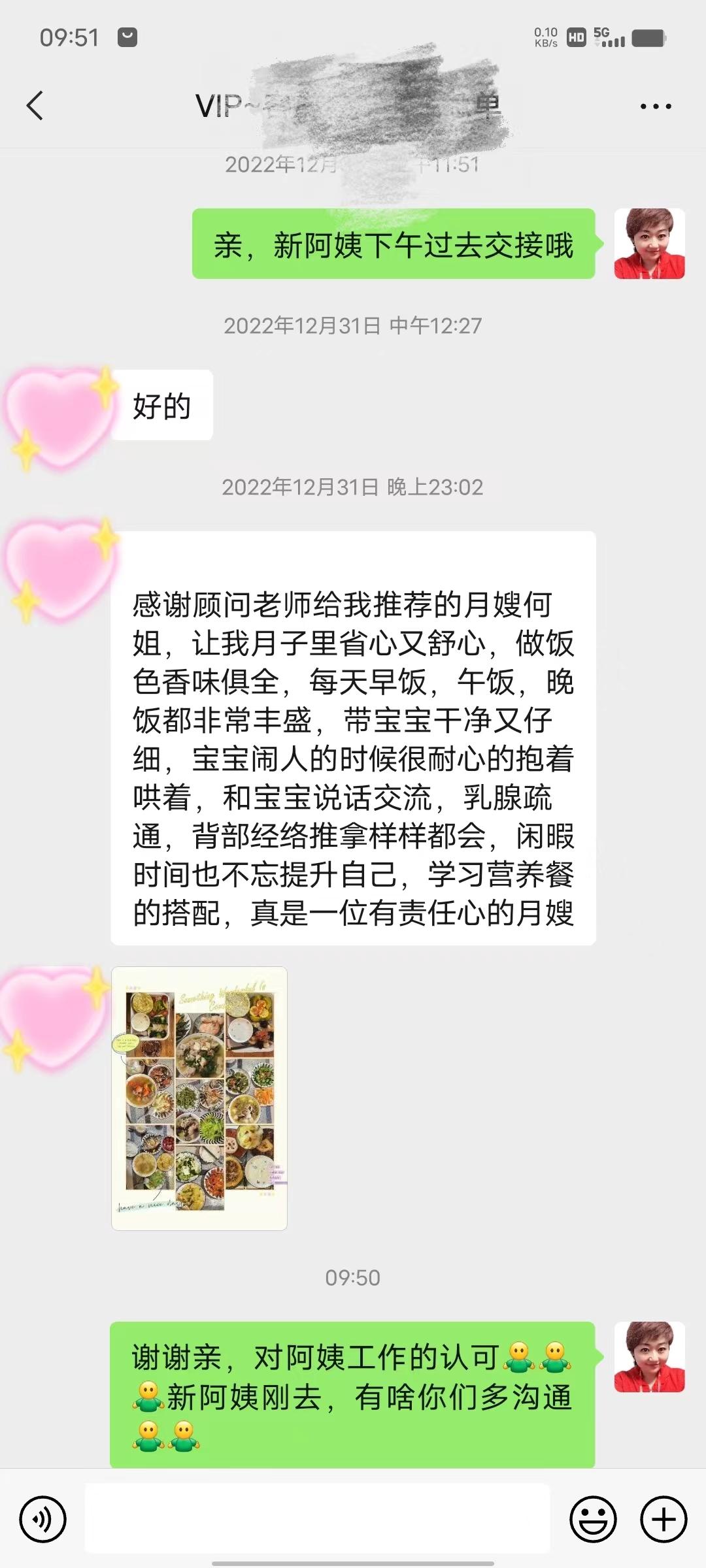The image size is (706, 1568).
Task: Open the pink heart avatar beside 好的
Action: pyautogui.click(x=59, y=416)
